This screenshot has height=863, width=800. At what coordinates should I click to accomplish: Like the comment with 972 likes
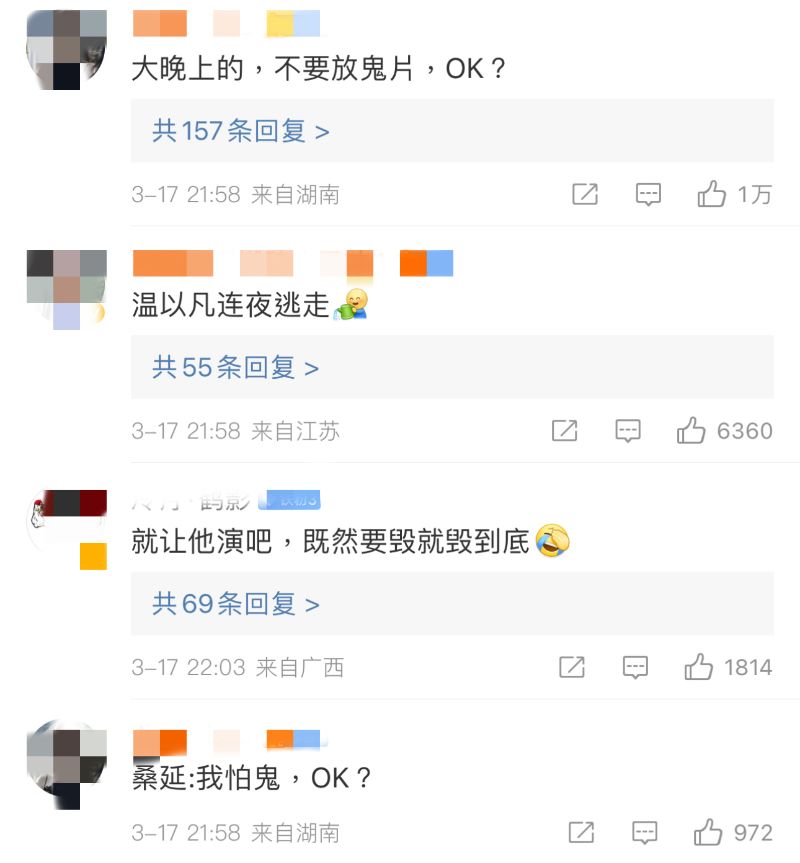(708, 832)
